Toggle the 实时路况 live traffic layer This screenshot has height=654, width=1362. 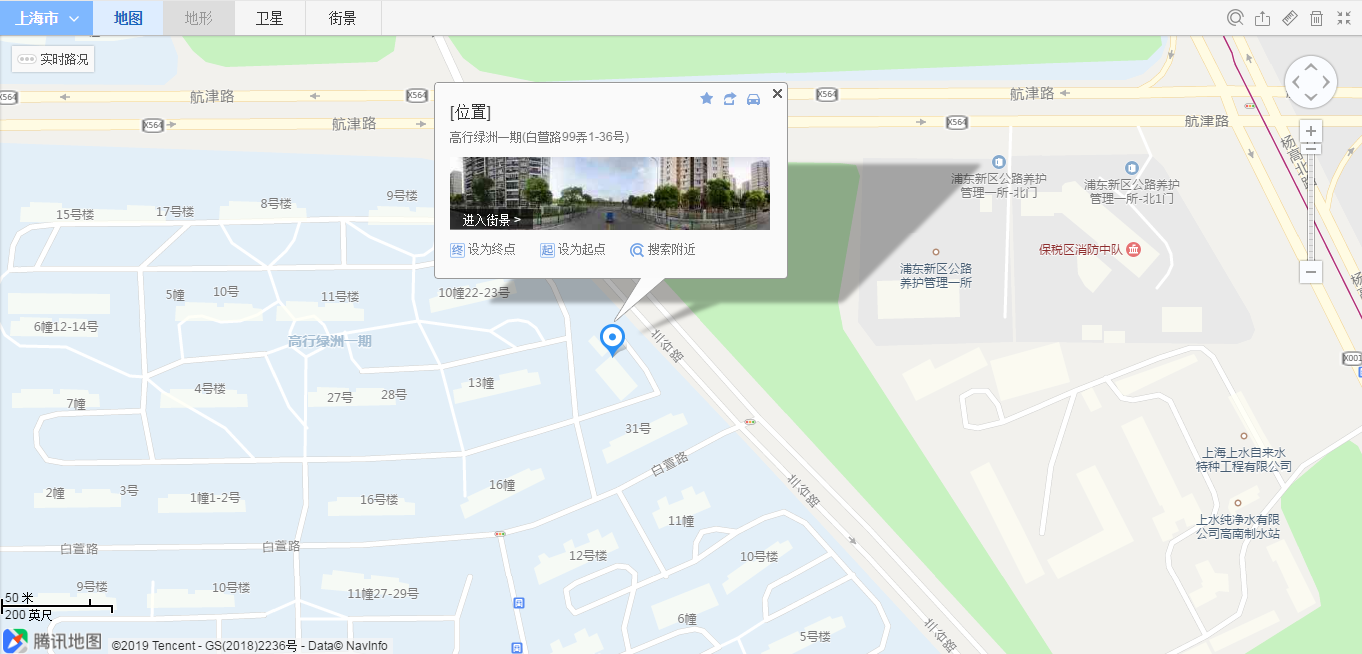[x=54, y=59]
